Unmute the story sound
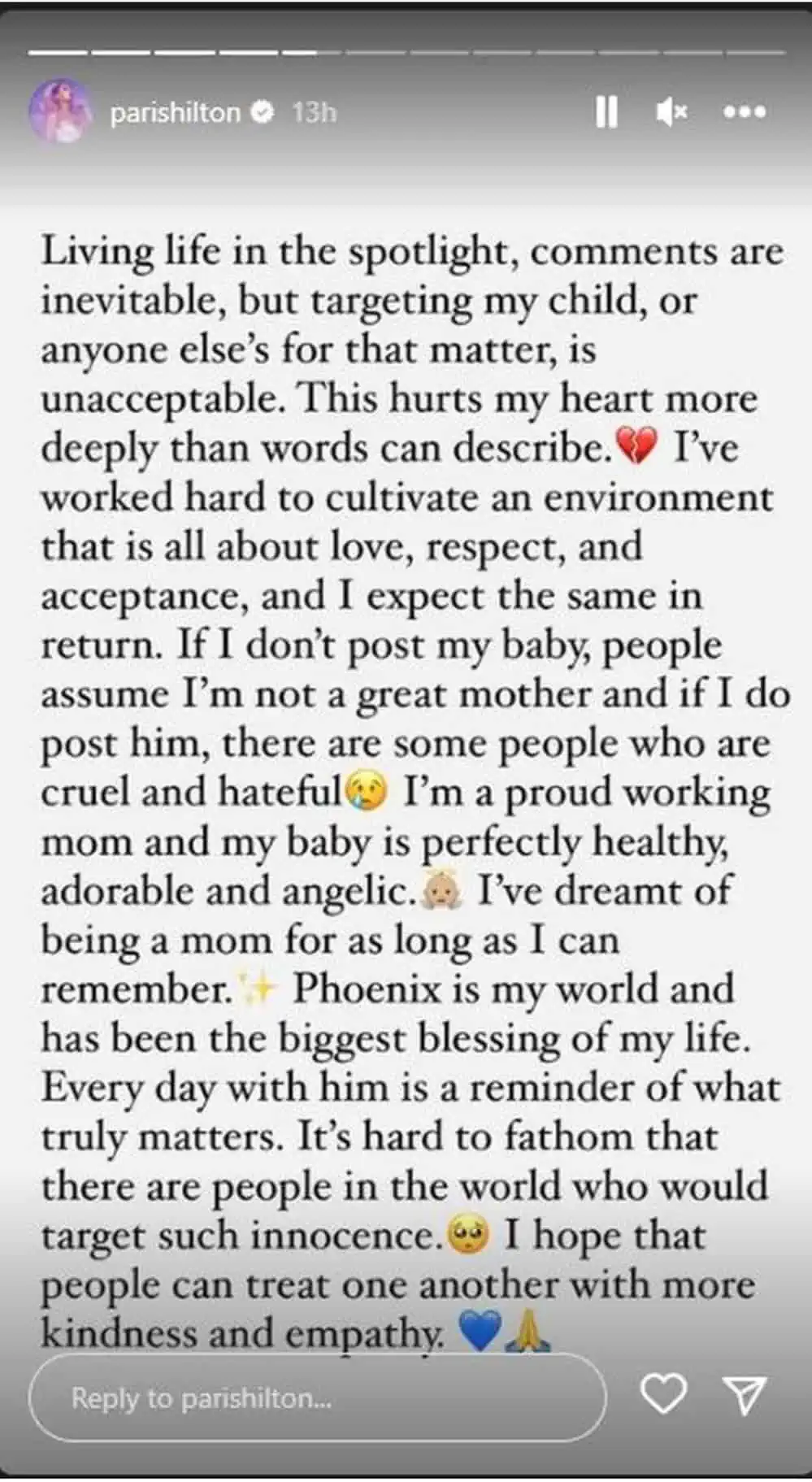 click(671, 111)
